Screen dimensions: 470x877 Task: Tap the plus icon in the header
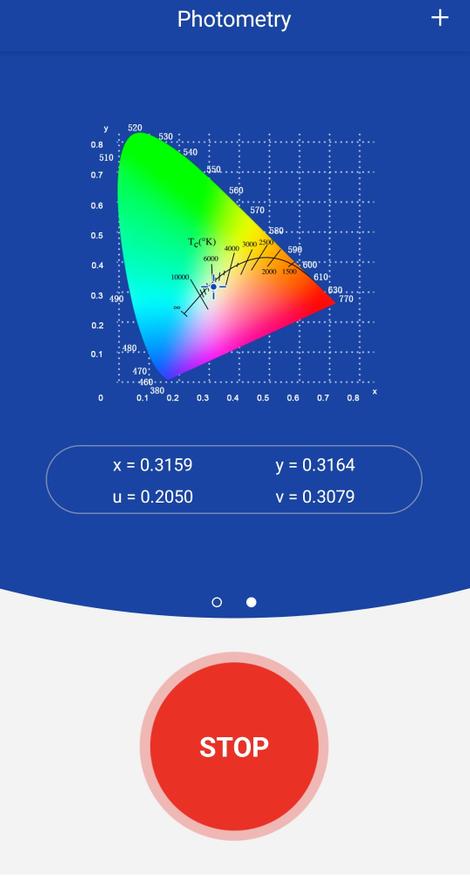point(439,18)
